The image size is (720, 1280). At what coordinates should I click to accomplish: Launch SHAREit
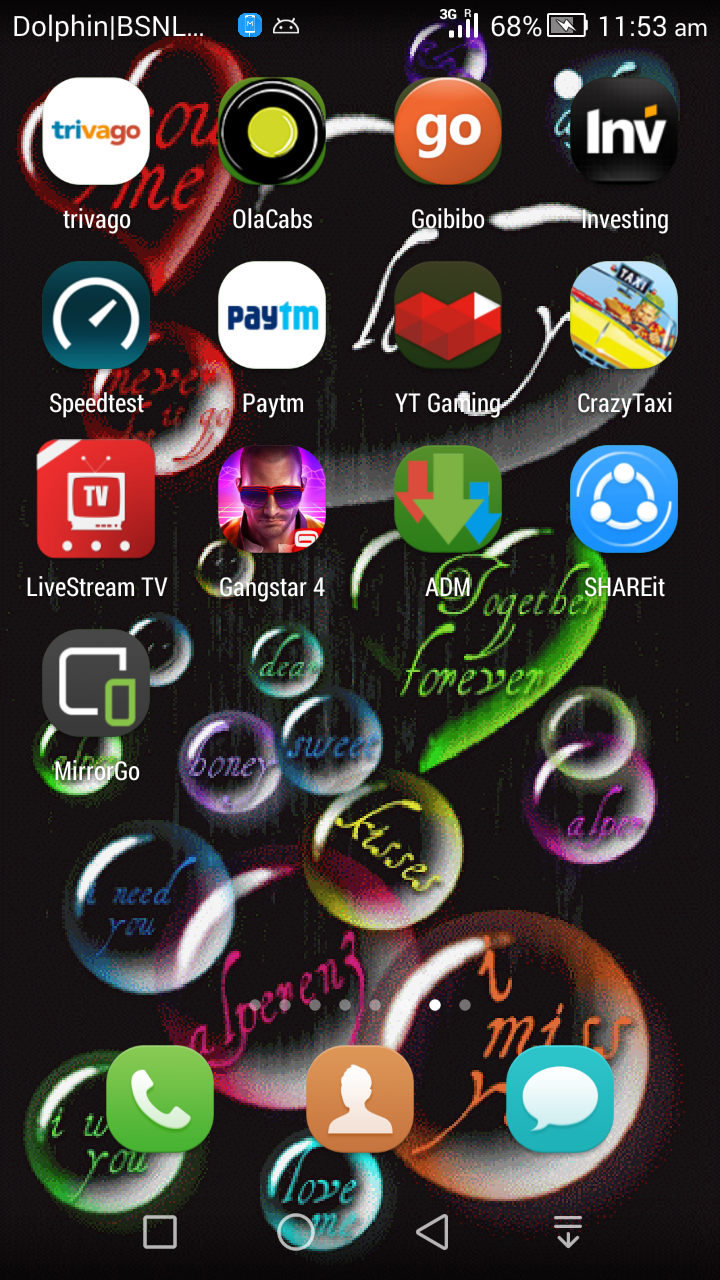click(624, 500)
